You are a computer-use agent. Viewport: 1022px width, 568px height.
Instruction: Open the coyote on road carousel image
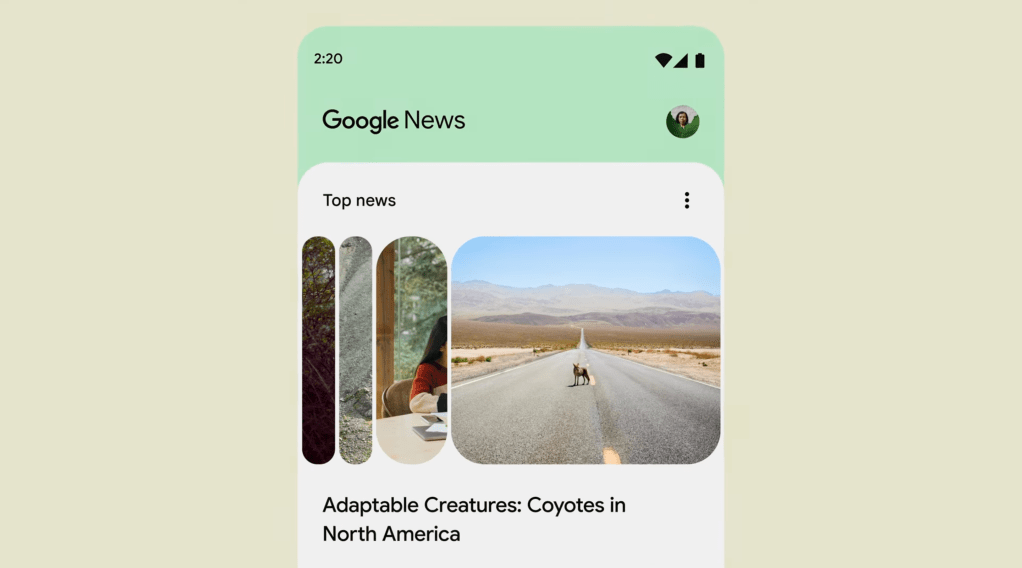(x=585, y=350)
